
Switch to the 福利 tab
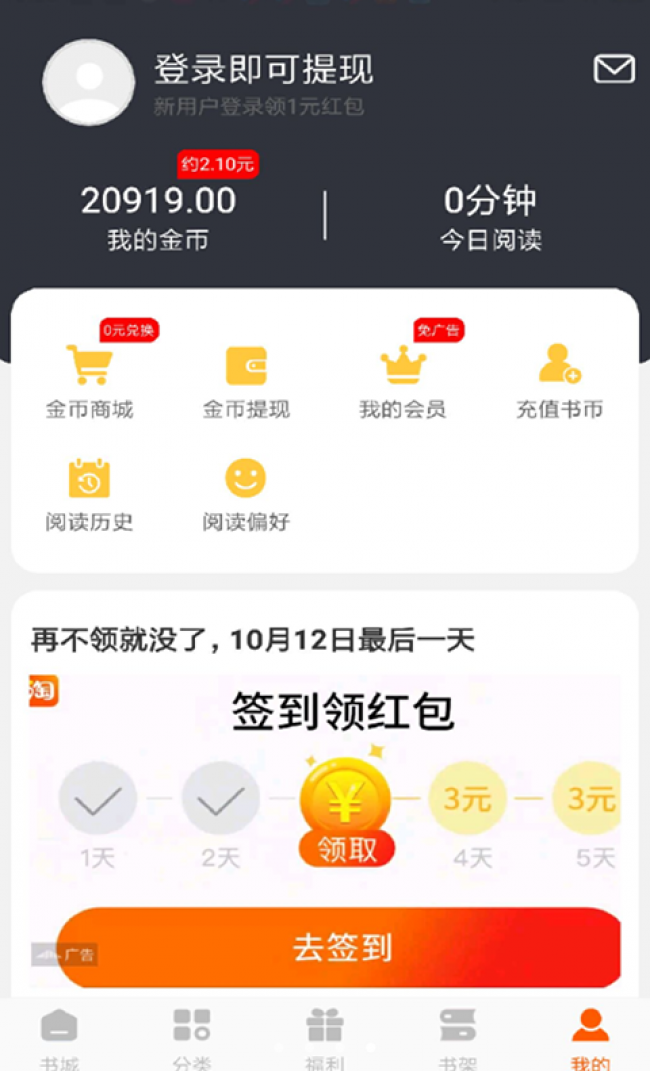[x=325, y=1038]
